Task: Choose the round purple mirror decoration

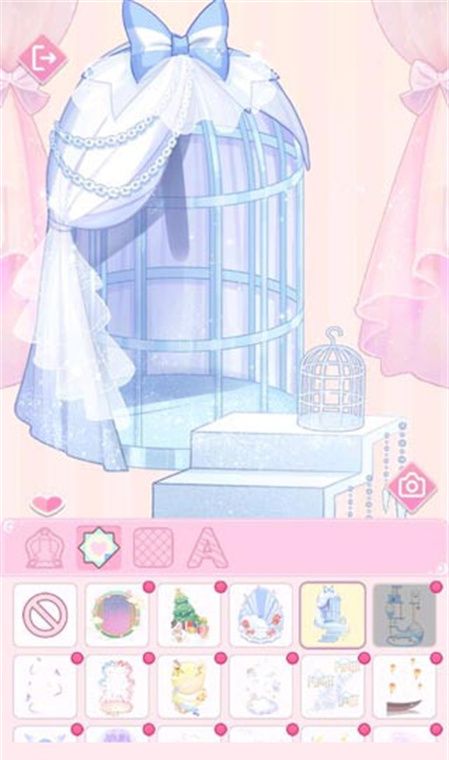Action: pos(116,615)
